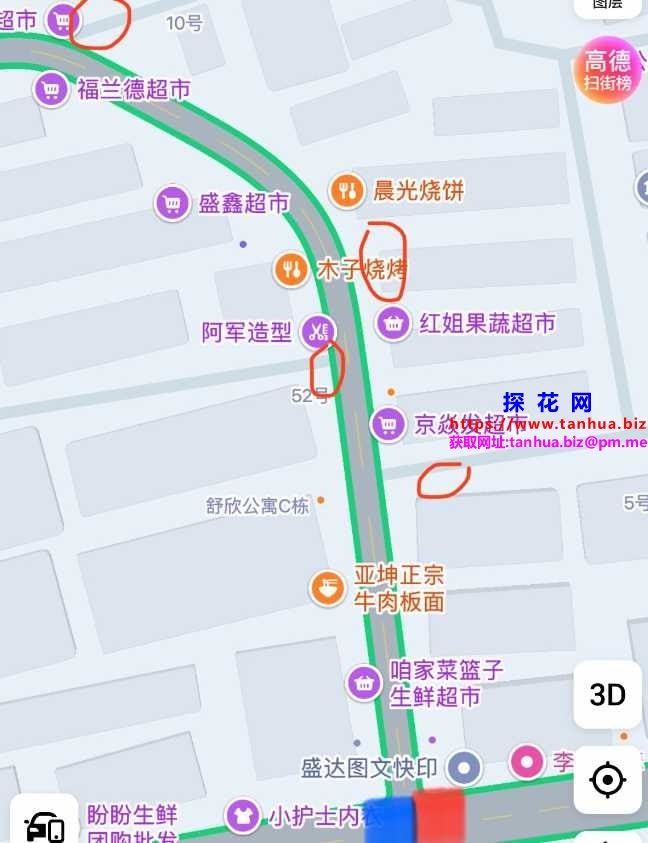
Task: Select the 盛鑫超市 marker
Action: (x=172, y=204)
